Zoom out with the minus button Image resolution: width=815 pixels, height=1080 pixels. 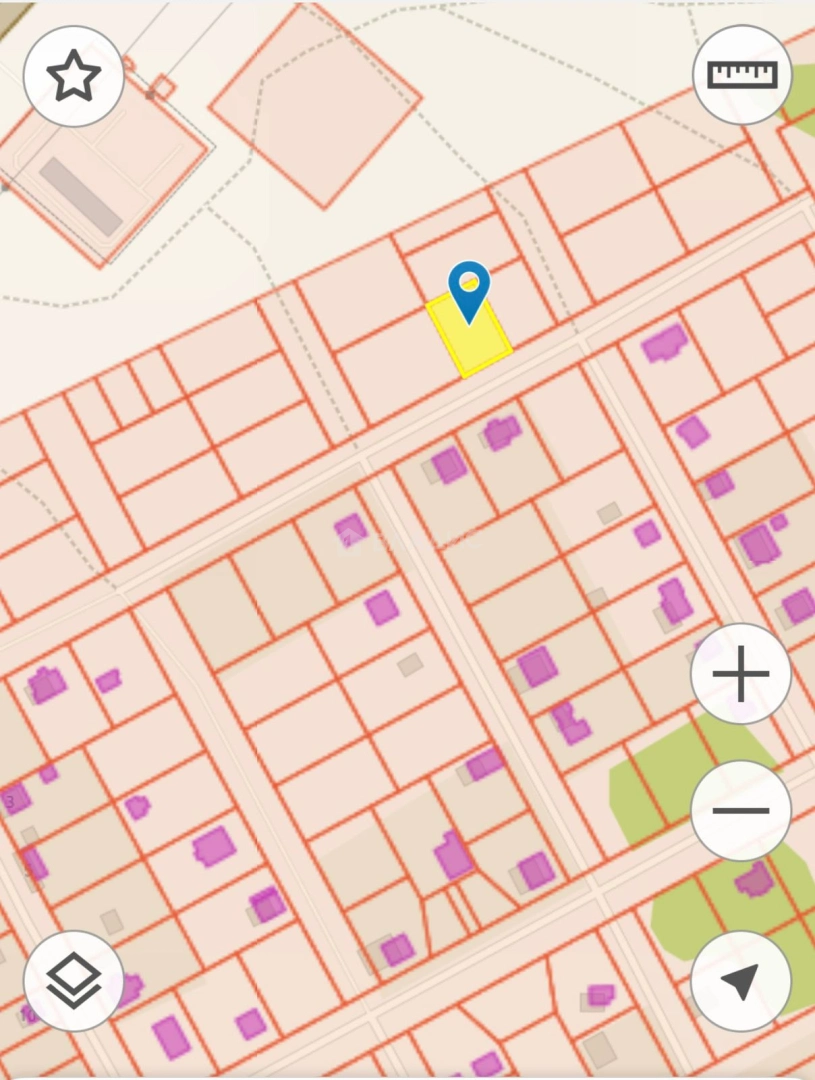point(741,810)
